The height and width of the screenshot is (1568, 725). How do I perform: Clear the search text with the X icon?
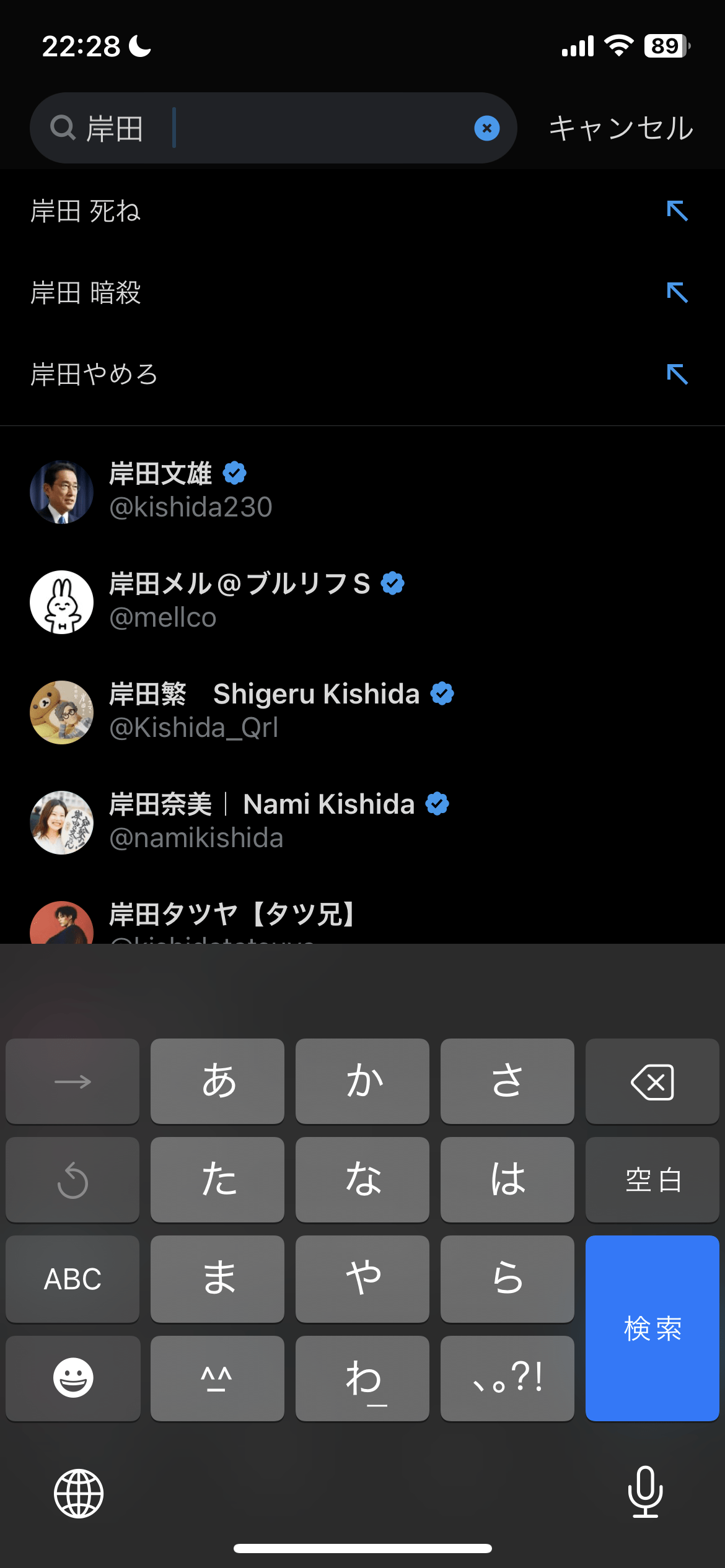click(x=486, y=128)
